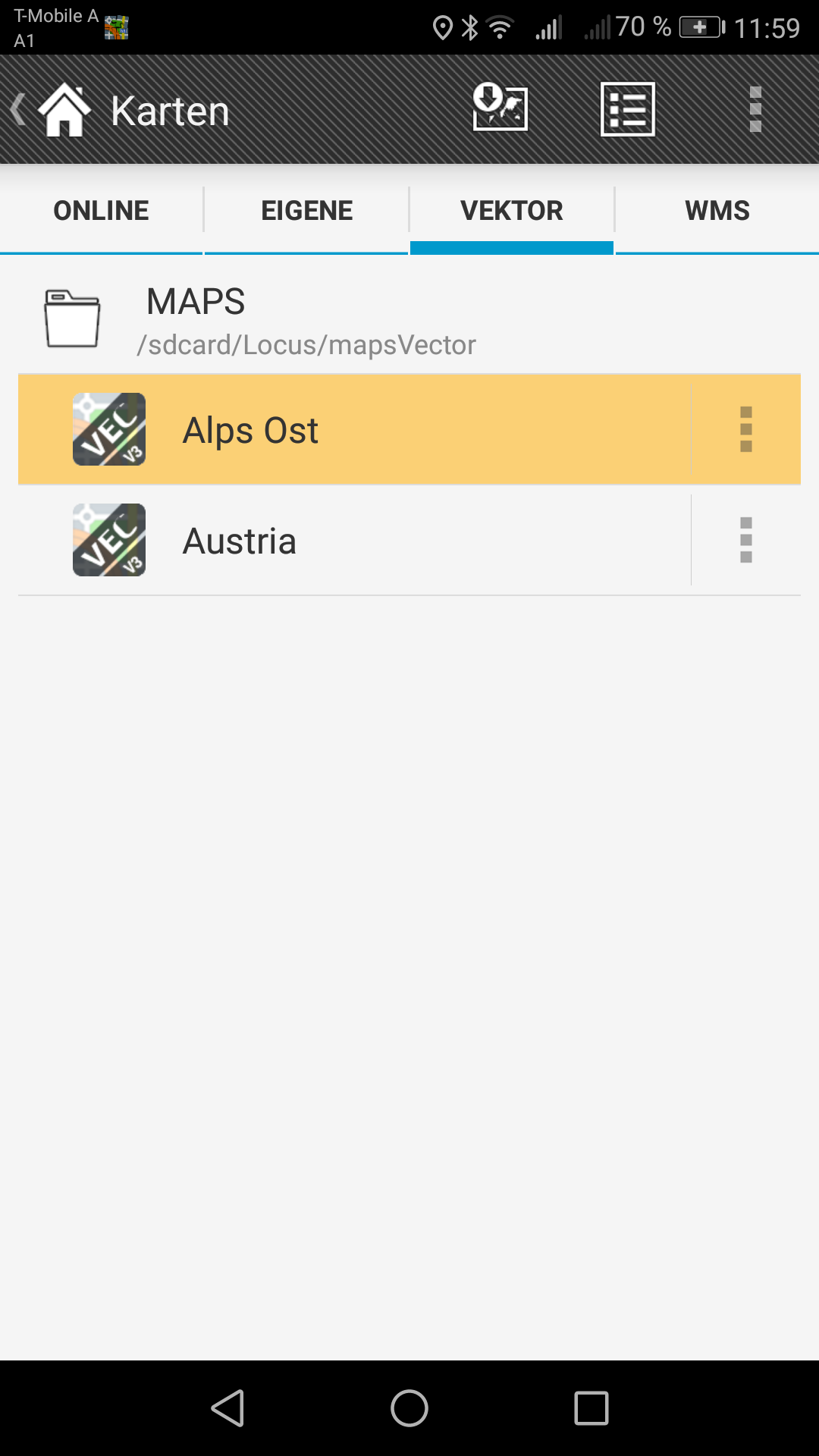Switch to the ONLINE tab
Screen dimensions: 819x1456
click(101, 211)
